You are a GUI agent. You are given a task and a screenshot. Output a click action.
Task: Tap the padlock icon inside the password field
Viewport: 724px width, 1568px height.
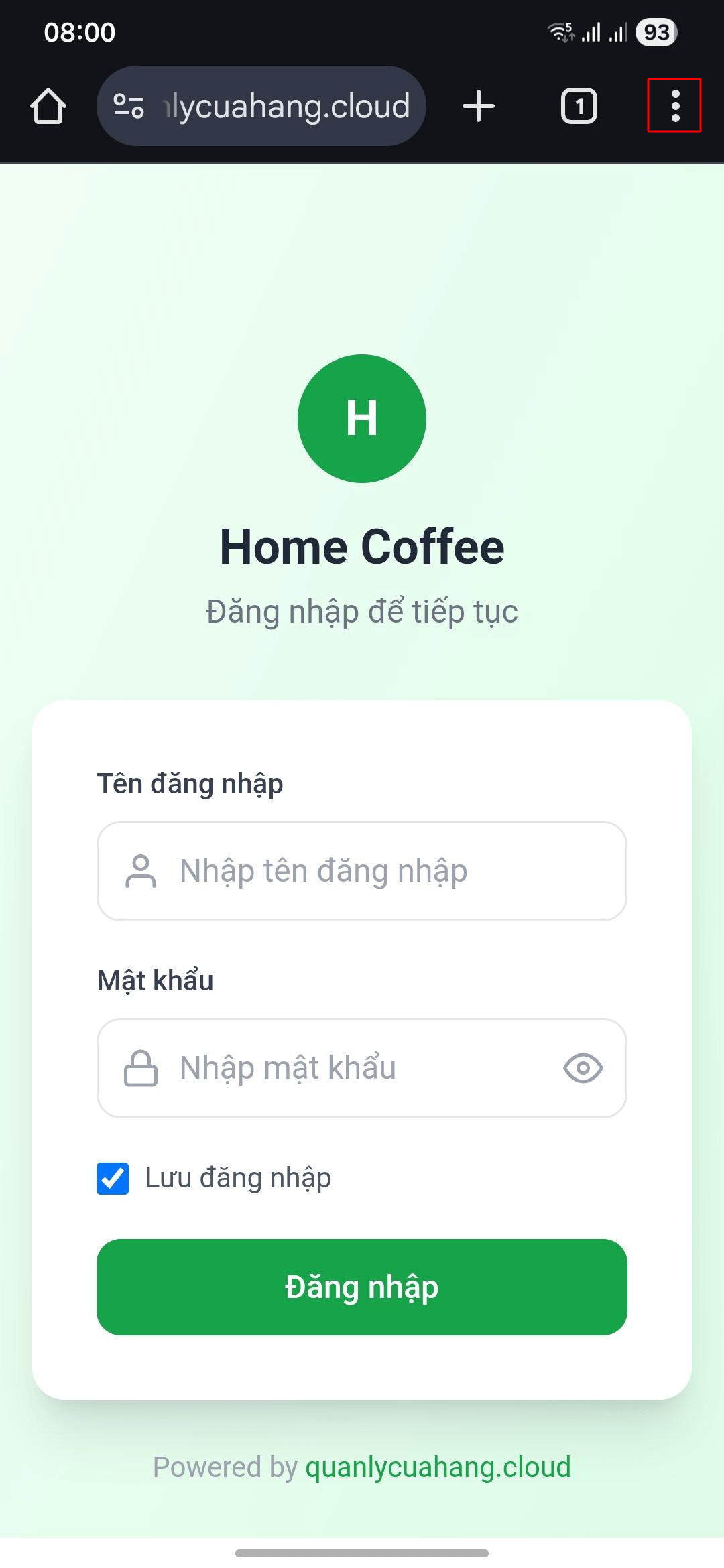(141, 1068)
